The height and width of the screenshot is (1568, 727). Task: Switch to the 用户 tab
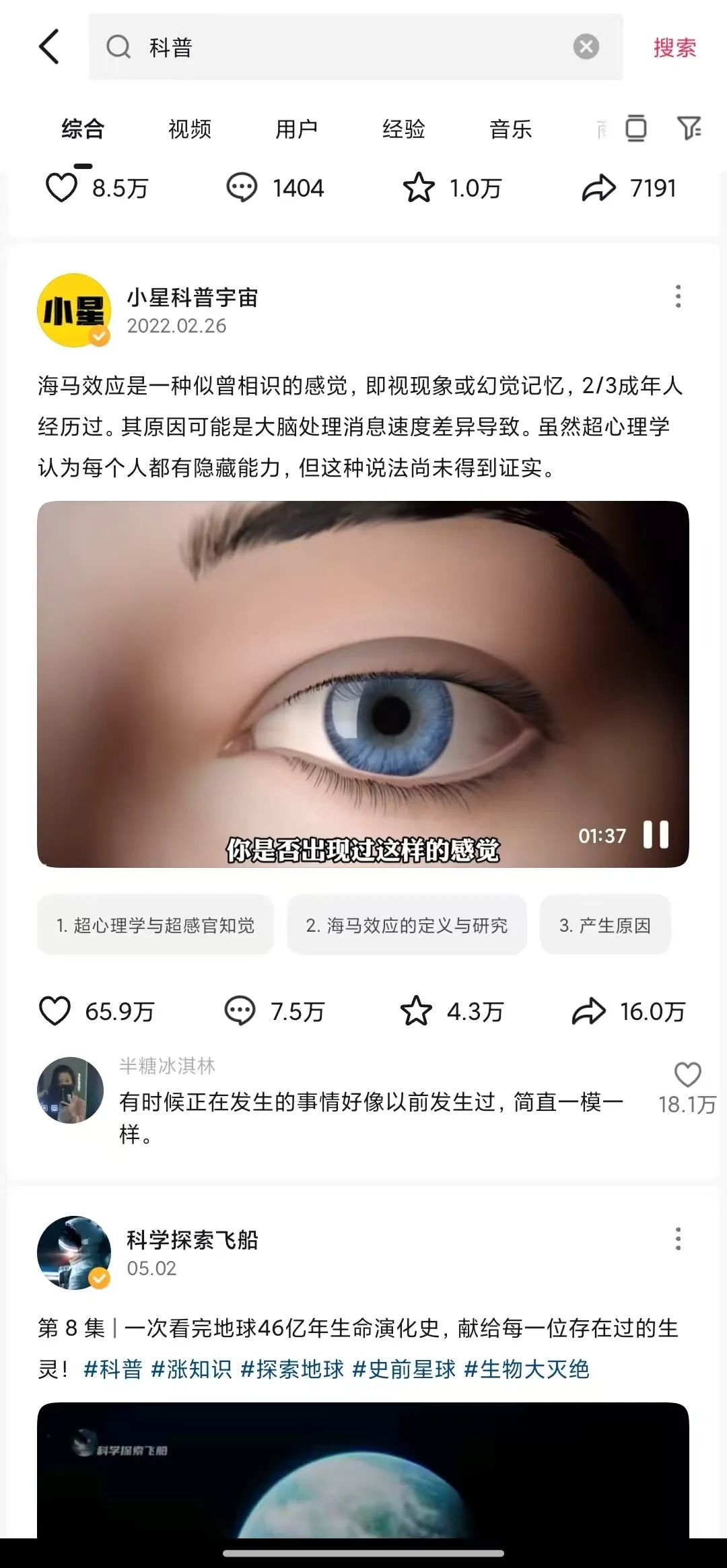click(x=296, y=128)
